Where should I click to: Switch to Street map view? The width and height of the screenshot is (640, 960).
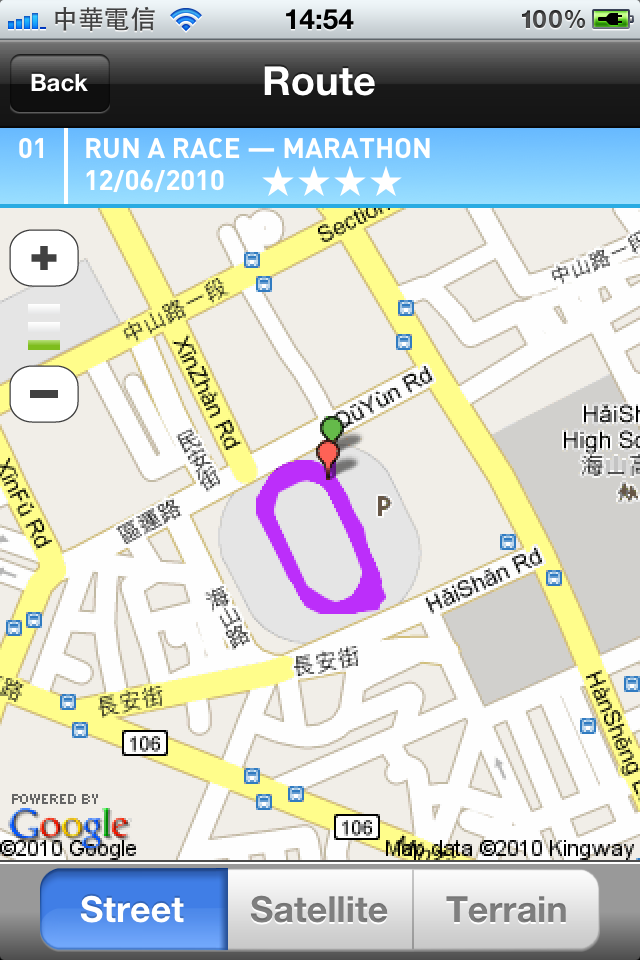coord(133,909)
